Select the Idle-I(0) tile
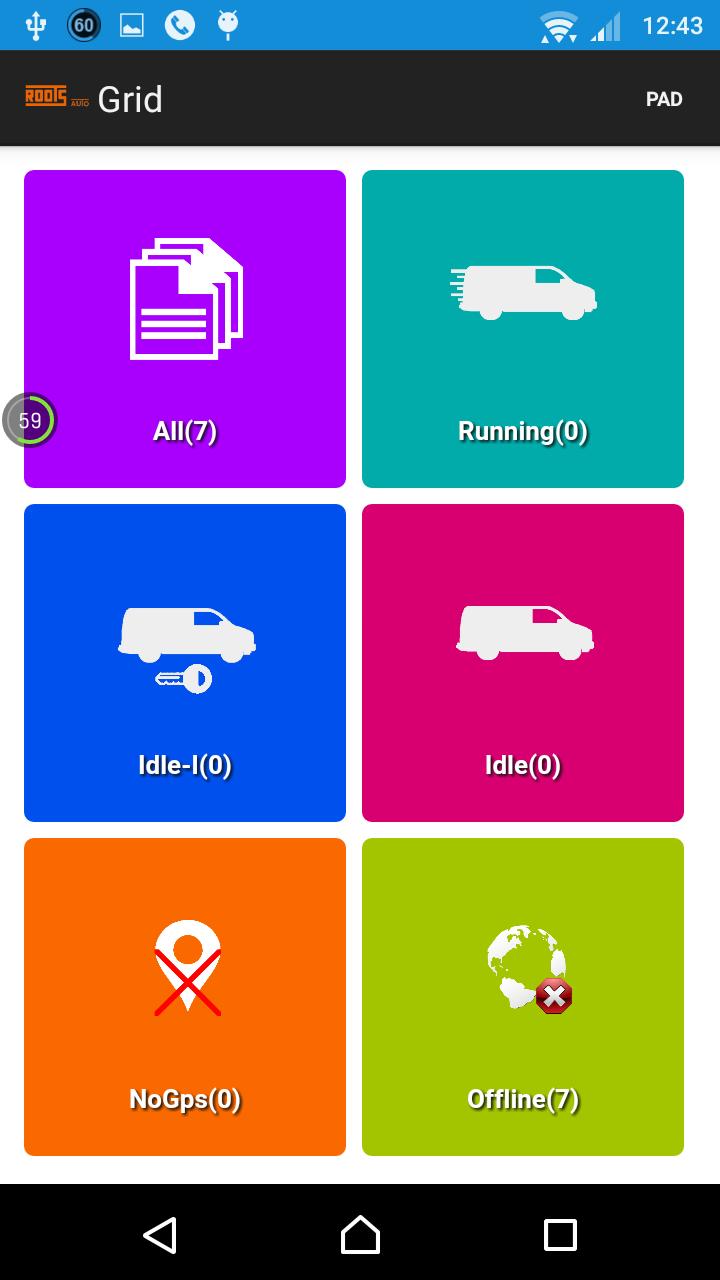Viewport: 720px width, 1280px height. pyautogui.click(x=185, y=663)
